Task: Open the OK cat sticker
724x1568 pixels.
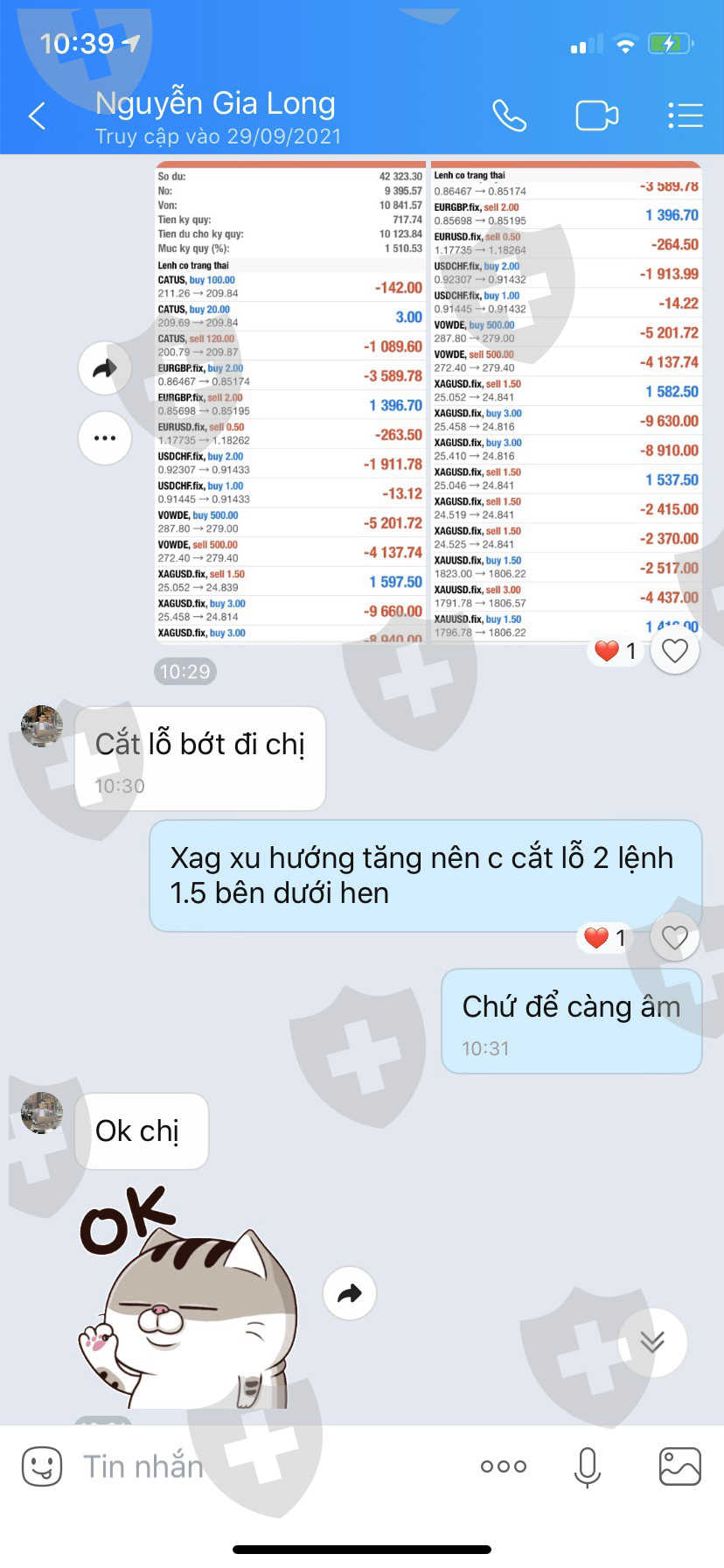Action: click(x=188, y=1297)
